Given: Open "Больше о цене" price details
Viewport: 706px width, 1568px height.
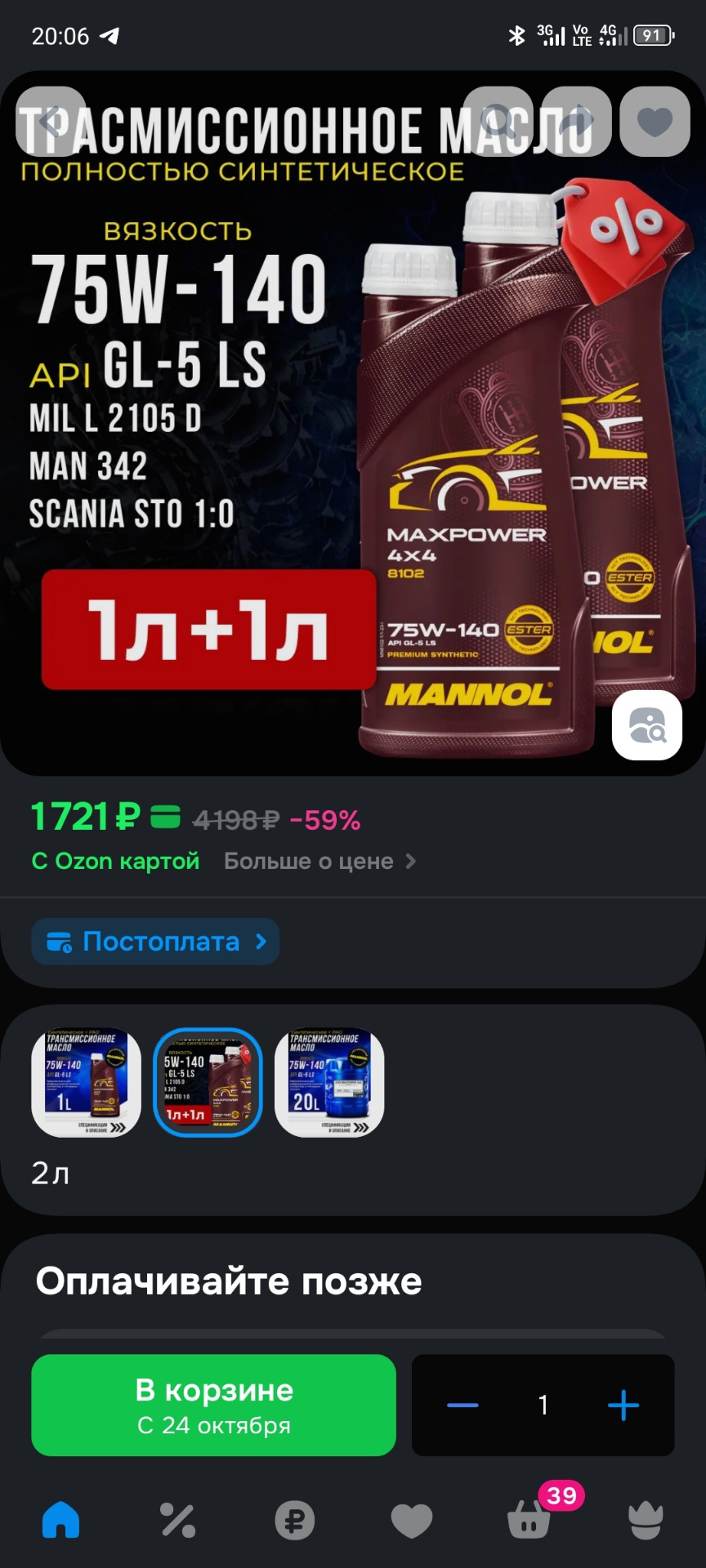Looking at the screenshot, I should click(x=319, y=862).
